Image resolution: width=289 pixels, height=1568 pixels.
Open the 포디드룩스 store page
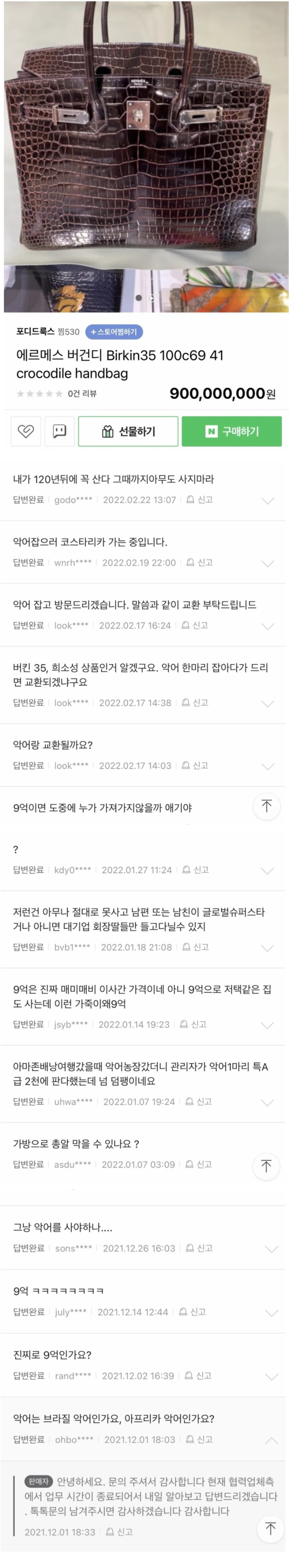35,332
